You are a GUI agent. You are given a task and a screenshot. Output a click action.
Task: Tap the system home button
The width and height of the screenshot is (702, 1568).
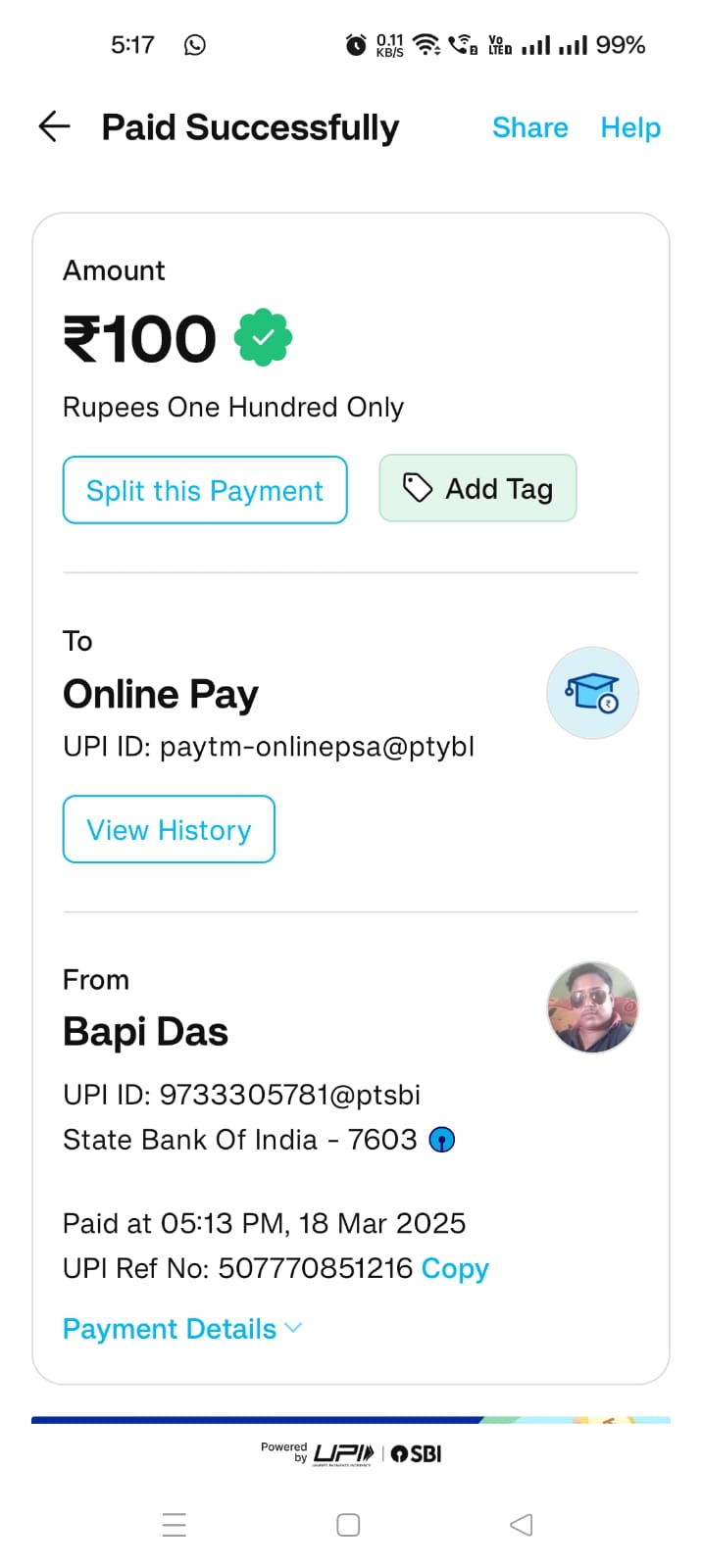pos(348,1525)
